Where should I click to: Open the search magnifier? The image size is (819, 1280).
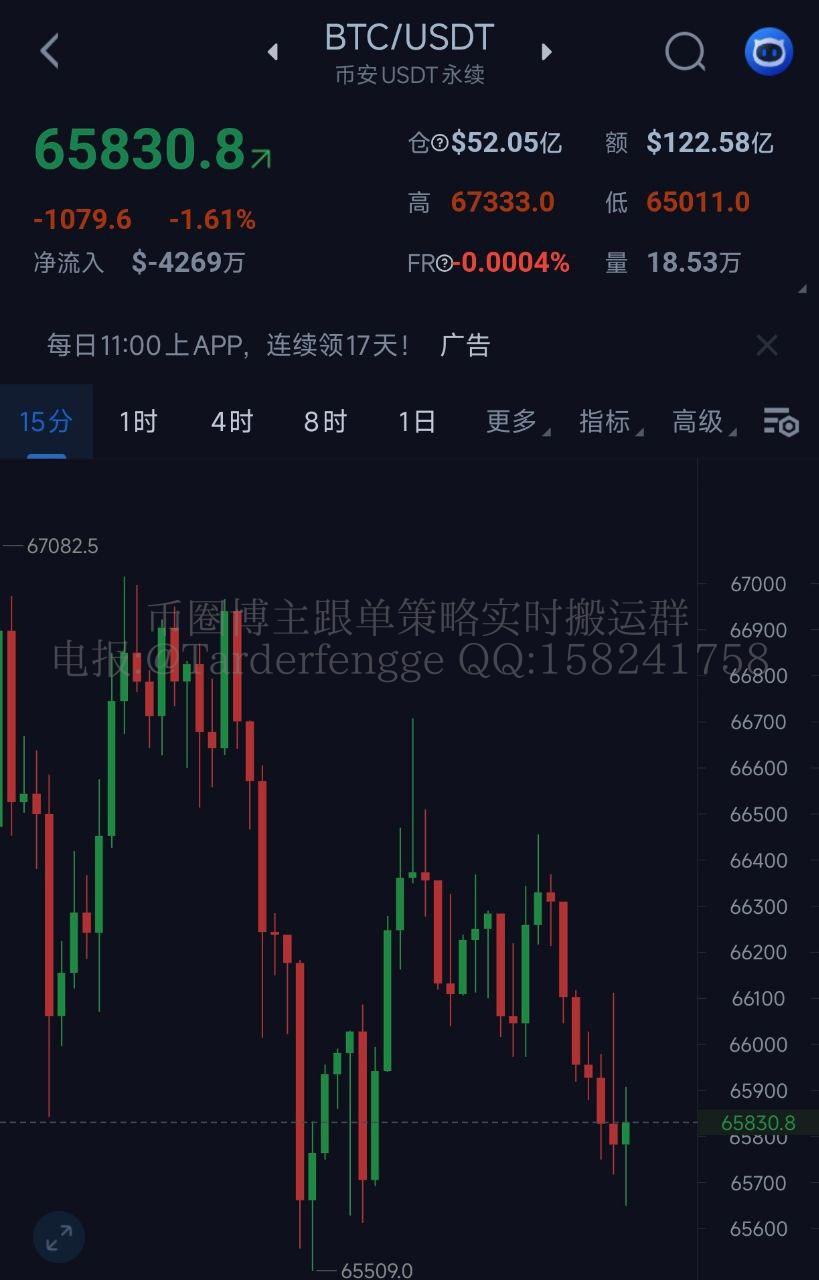685,51
